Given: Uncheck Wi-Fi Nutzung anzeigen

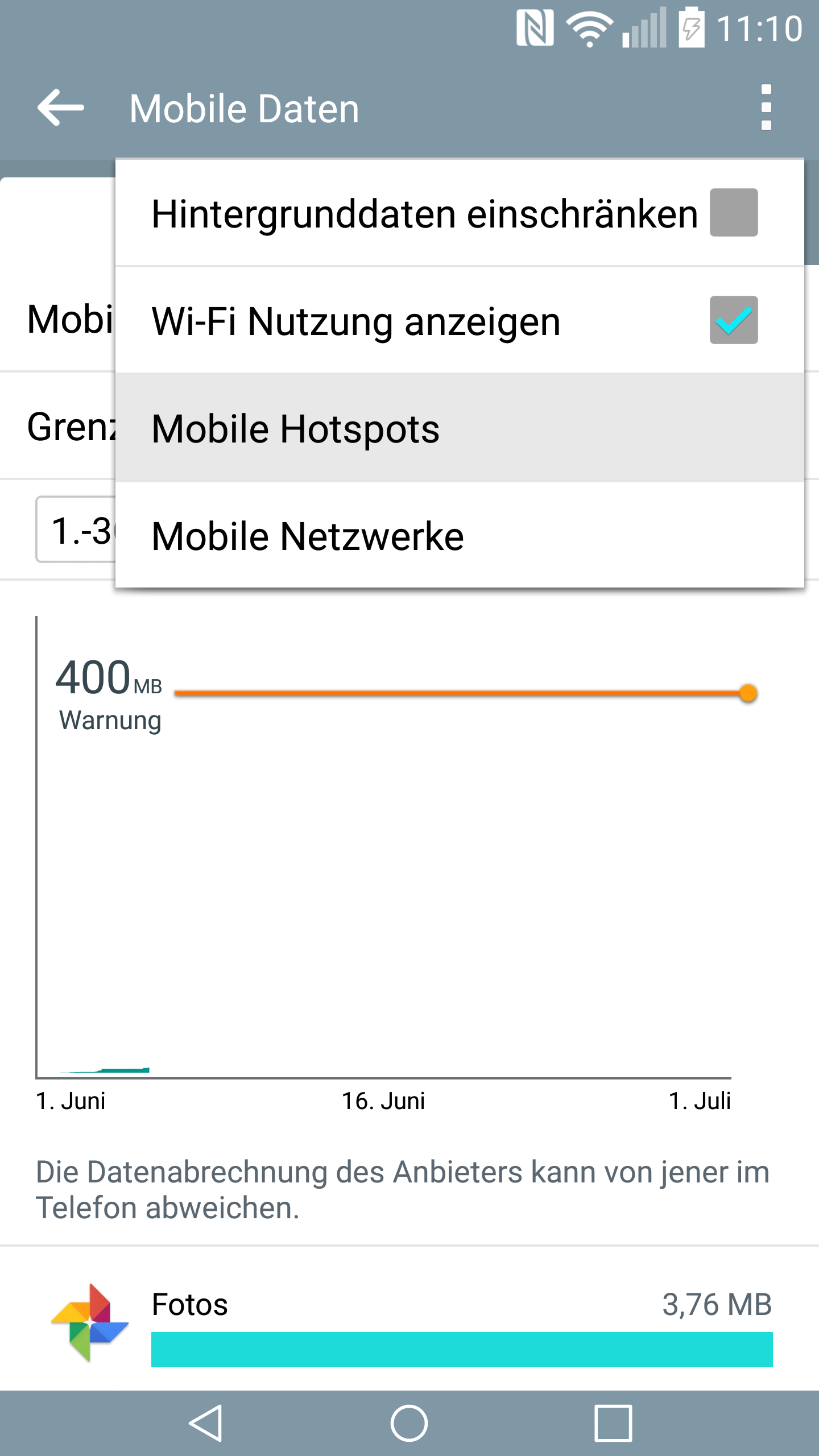Looking at the screenshot, I should tap(734, 320).
